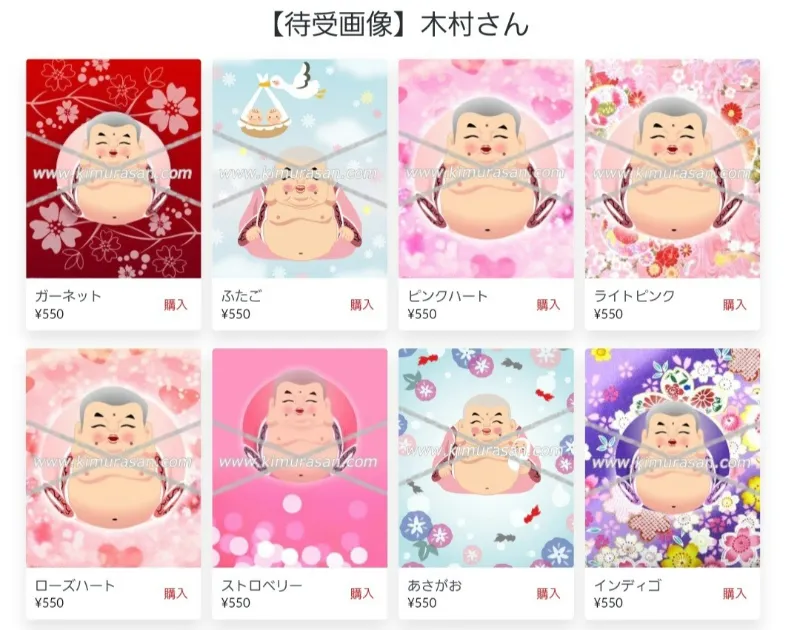View the ローズハート wallpaper image
Screen dimensions: 800x630
113,458
